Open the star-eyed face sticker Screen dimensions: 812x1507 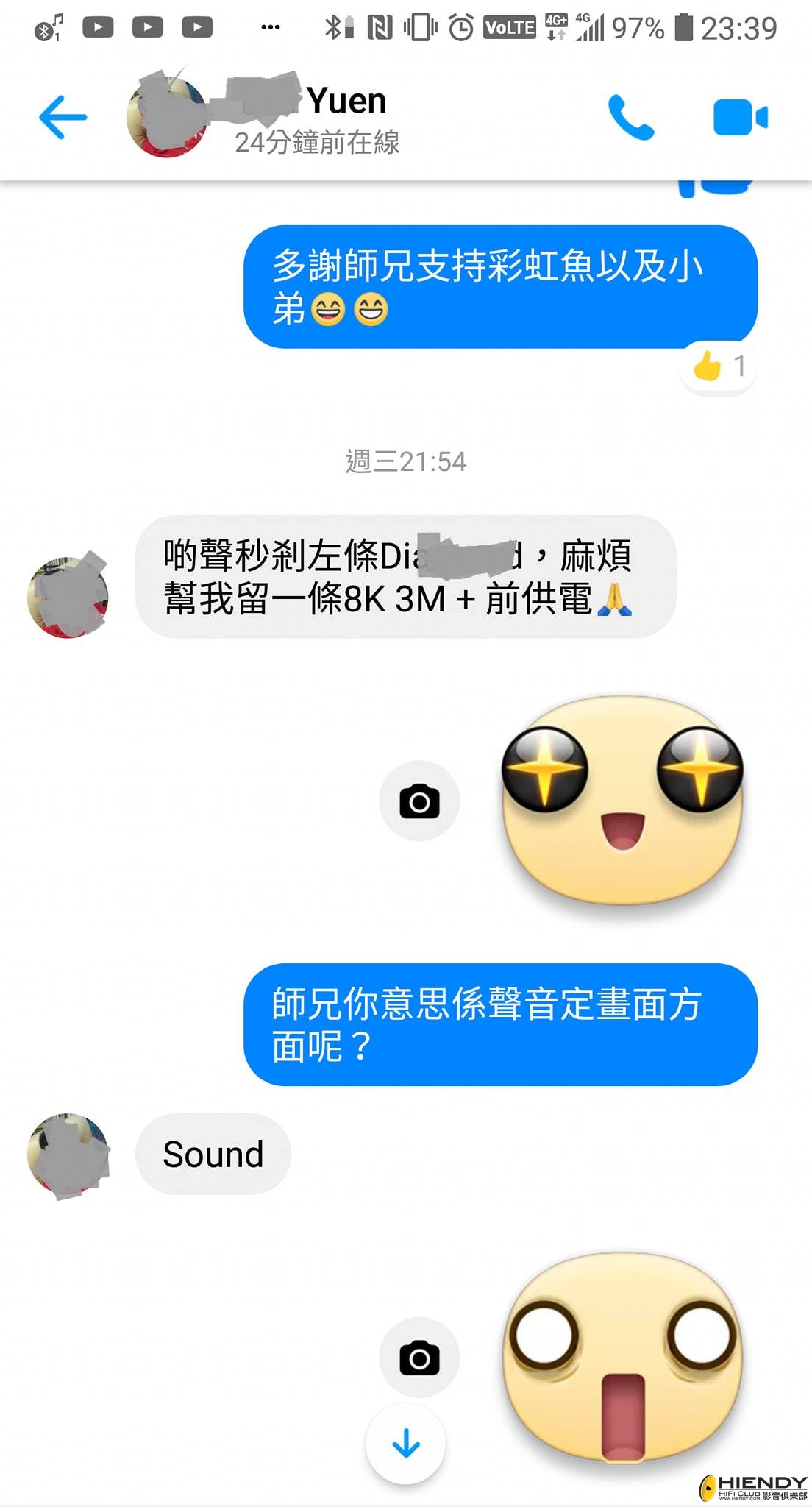tap(622, 800)
